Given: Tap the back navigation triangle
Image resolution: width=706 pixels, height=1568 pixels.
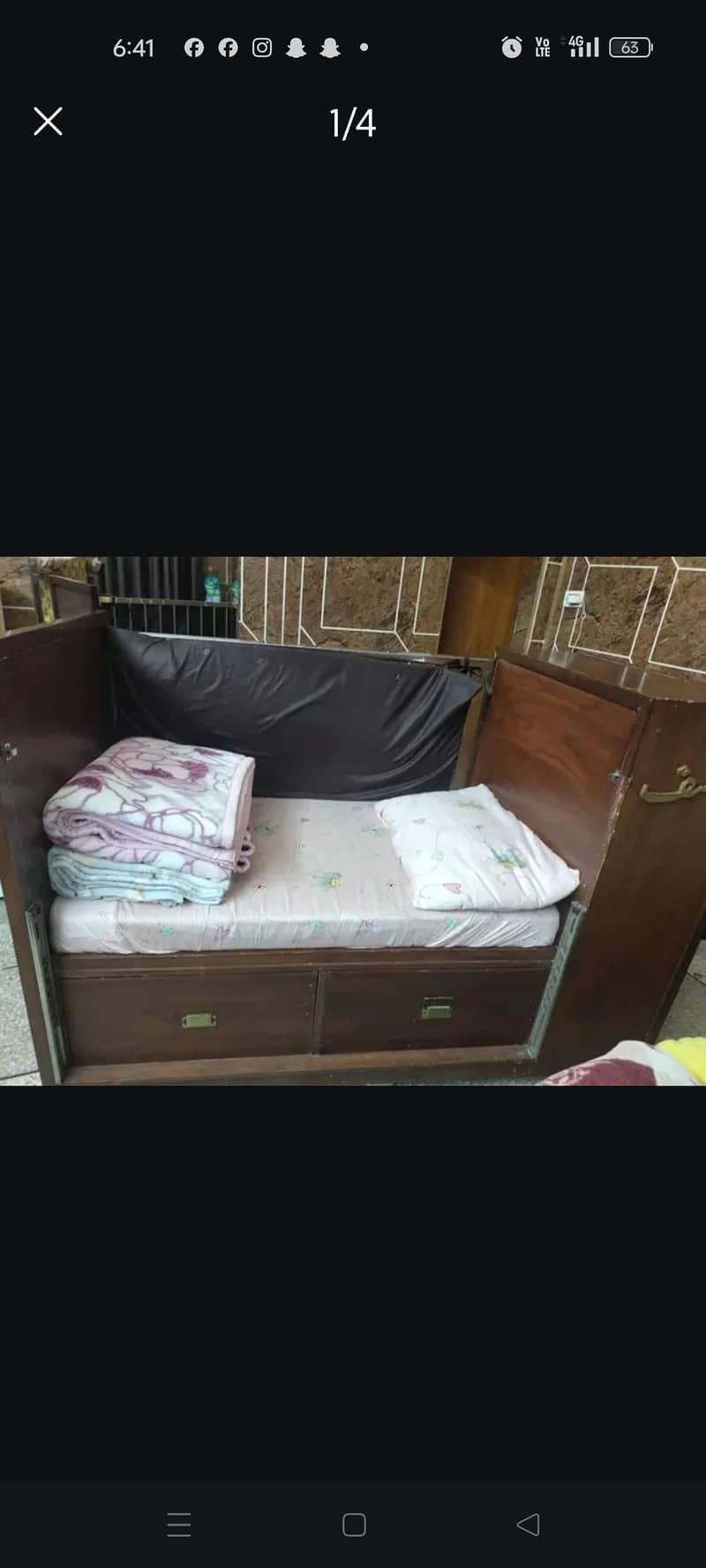Looking at the screenshot, I should point(527,1525).
